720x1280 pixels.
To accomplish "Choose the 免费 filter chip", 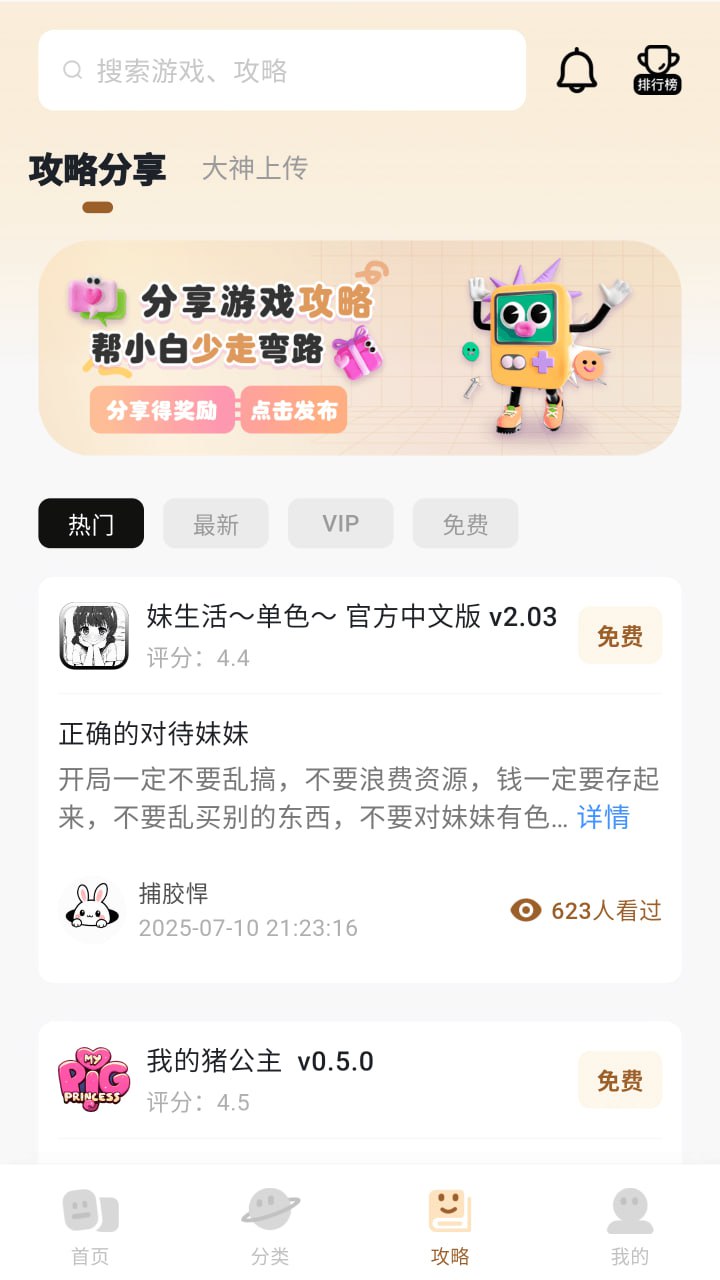I will 465,523.
